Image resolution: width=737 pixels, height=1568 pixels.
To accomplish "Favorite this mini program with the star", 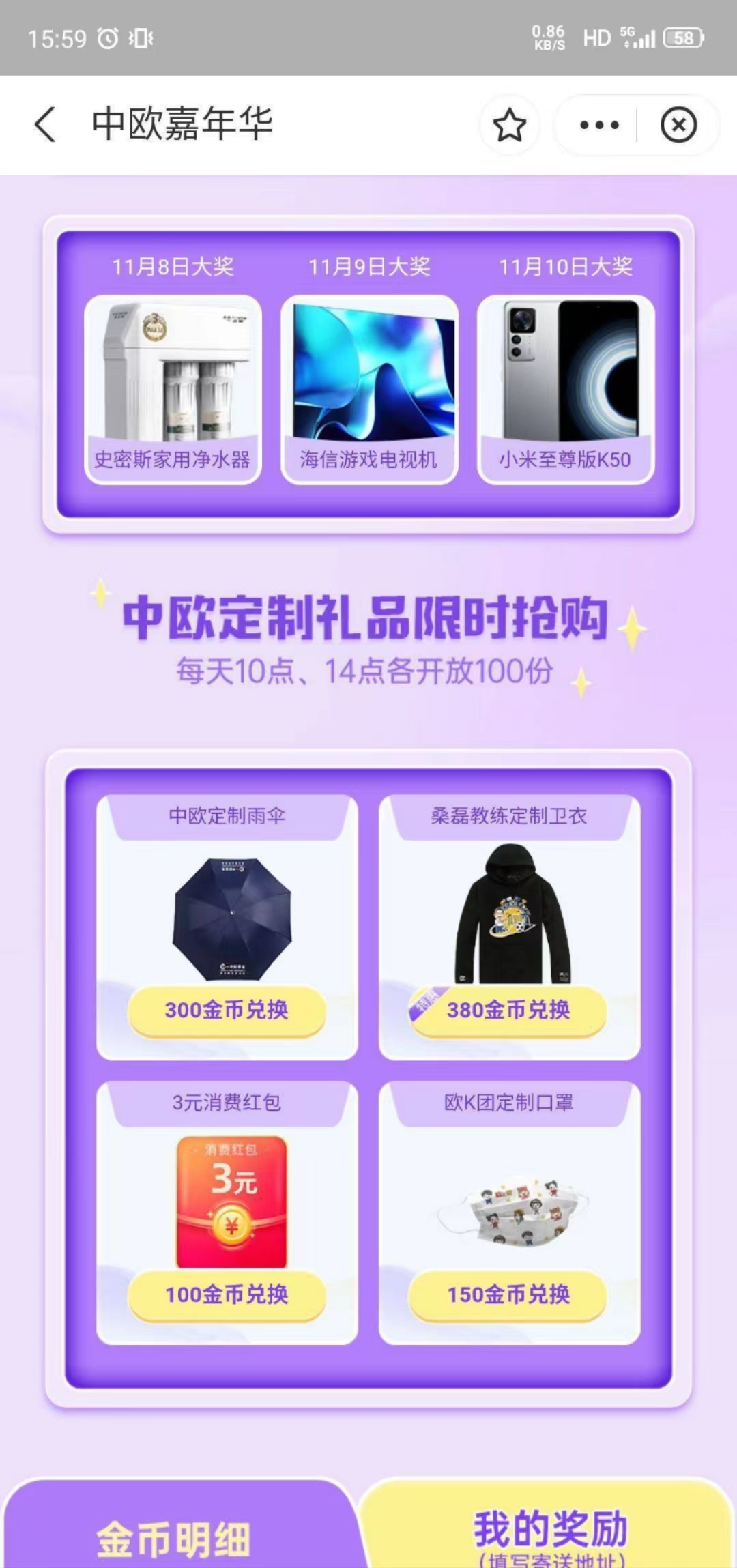I will point(509,126).
